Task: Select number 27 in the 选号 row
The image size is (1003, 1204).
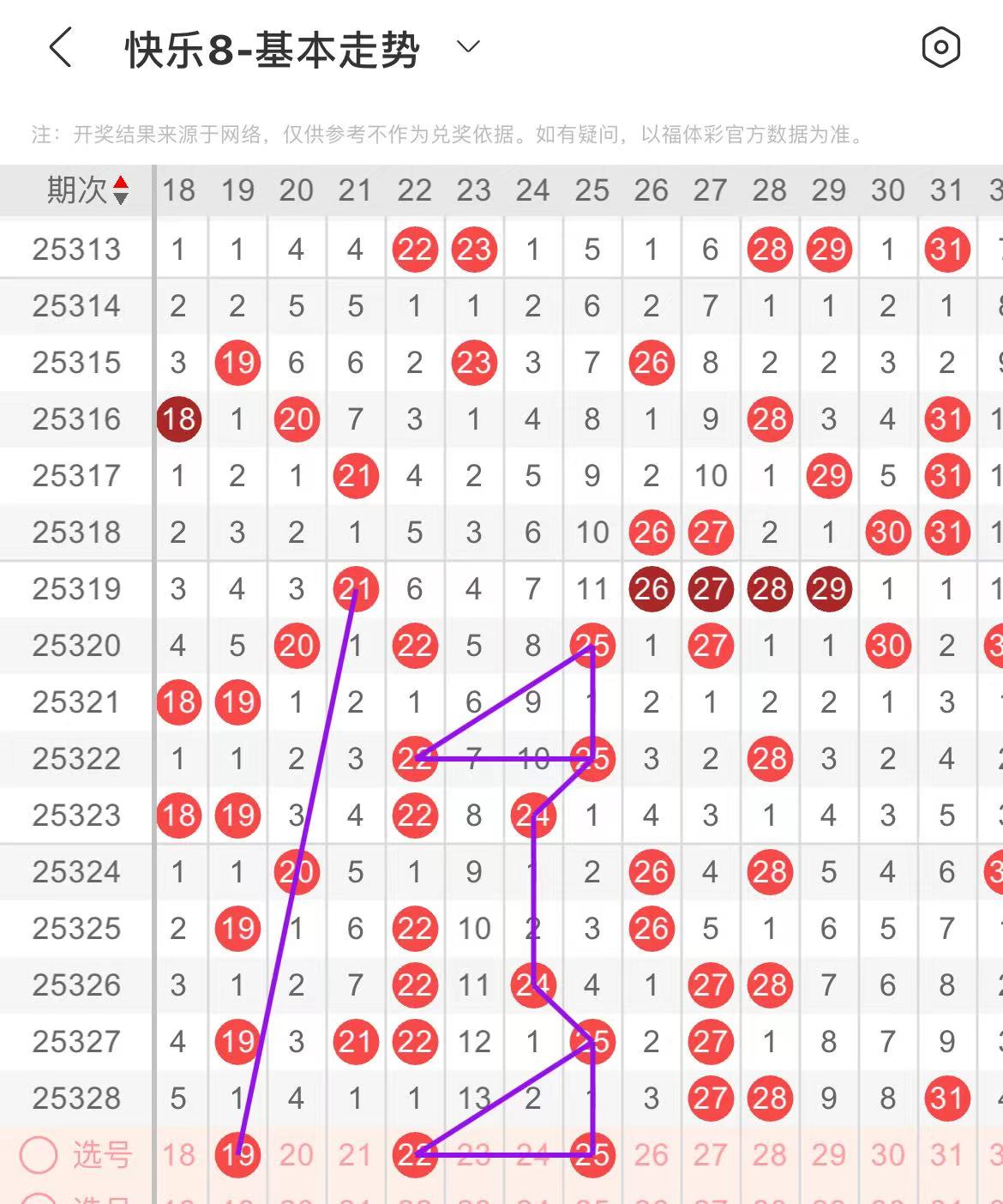Action: point(711,1155)
